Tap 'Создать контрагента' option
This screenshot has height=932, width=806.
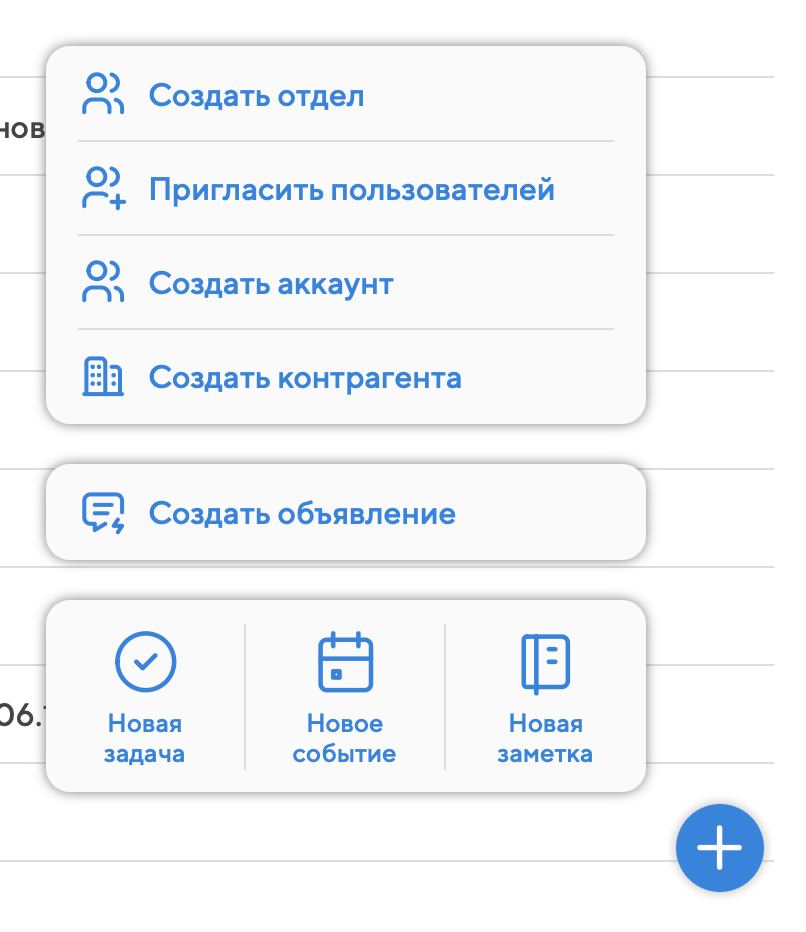(304, 378)
